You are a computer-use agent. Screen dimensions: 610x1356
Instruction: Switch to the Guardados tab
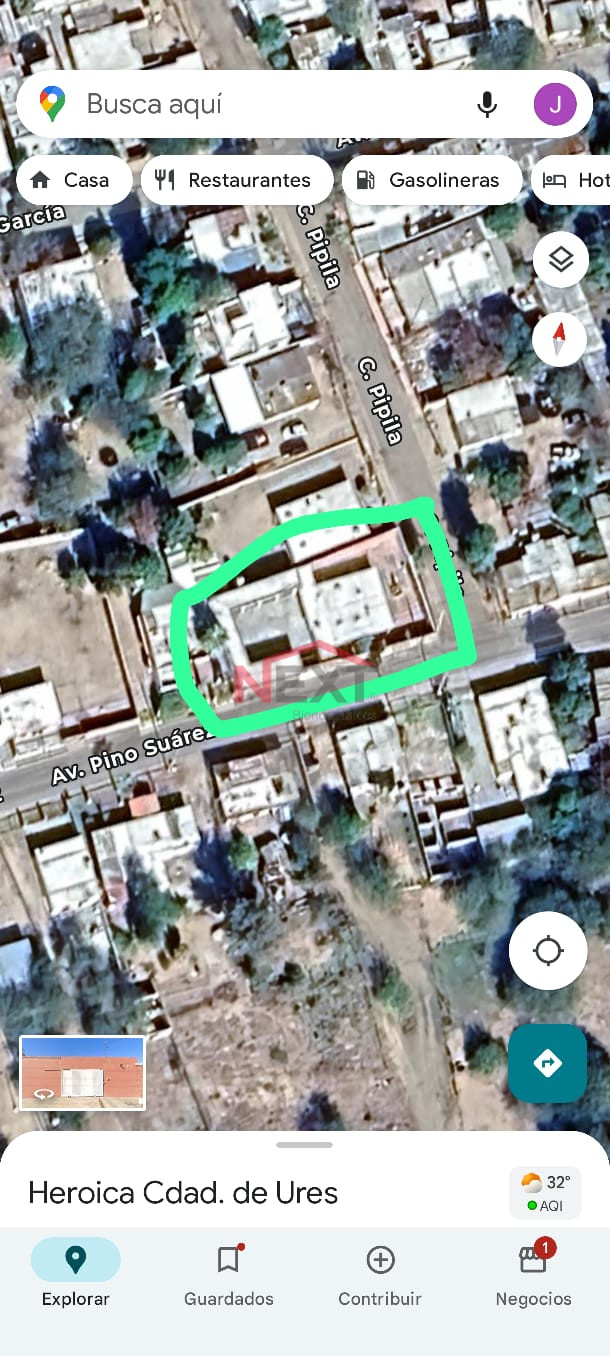pos(229,1277)
